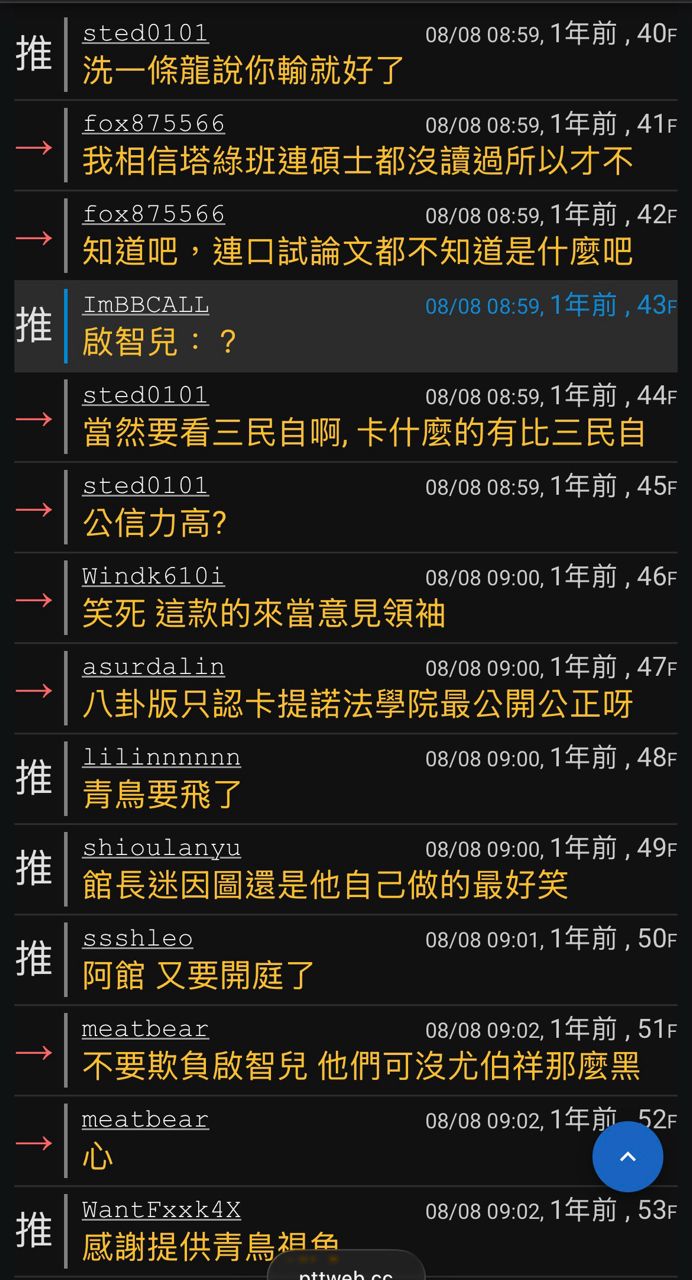Select meatbear's username on comment 51F

(x=145, y=1029)
